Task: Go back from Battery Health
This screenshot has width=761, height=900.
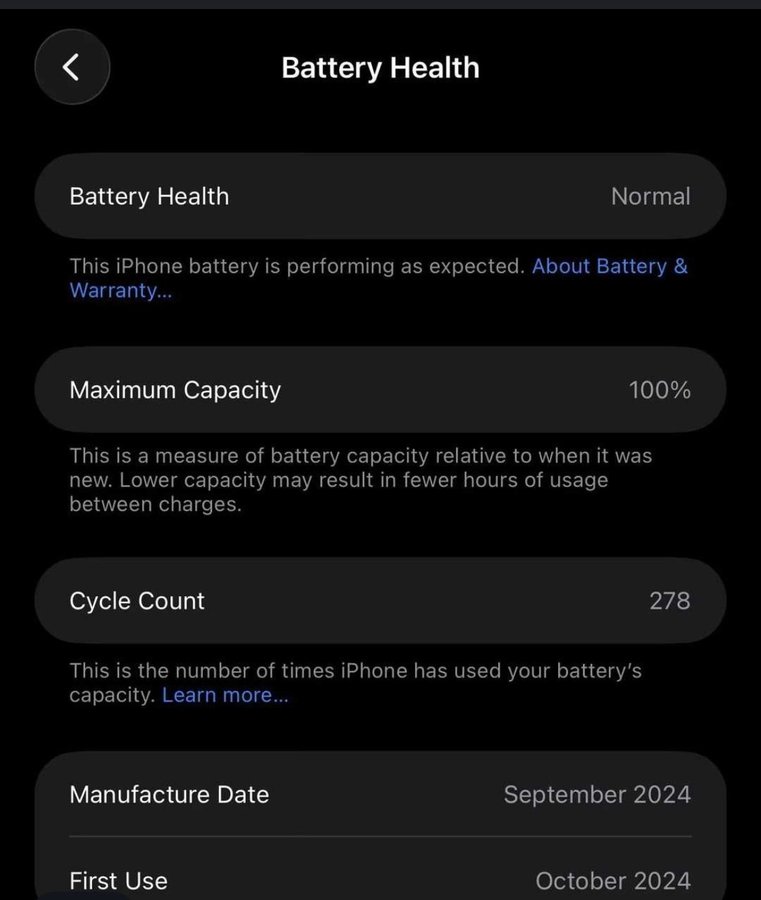Action: pyautogui.click(x=71, y=67)
